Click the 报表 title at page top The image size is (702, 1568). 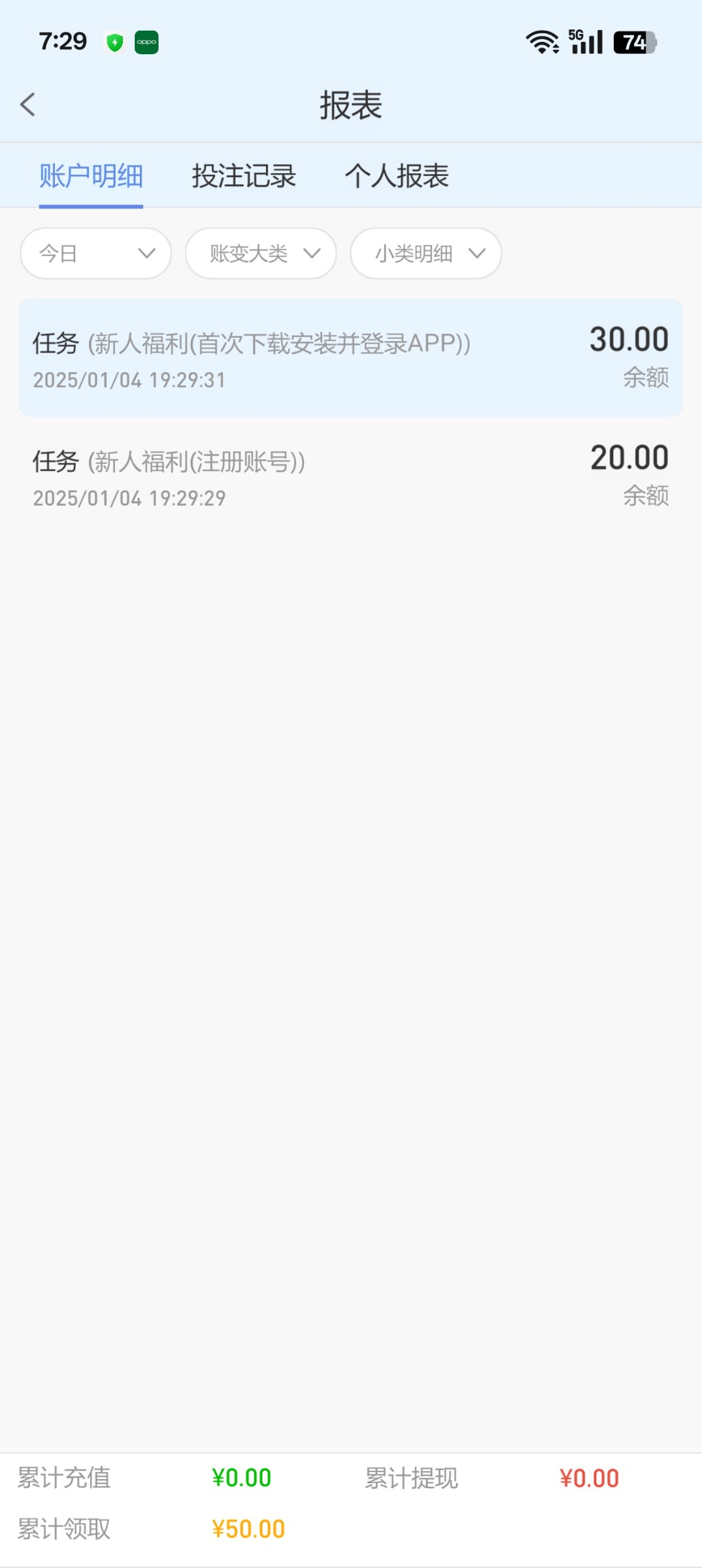tap(350, 105)
